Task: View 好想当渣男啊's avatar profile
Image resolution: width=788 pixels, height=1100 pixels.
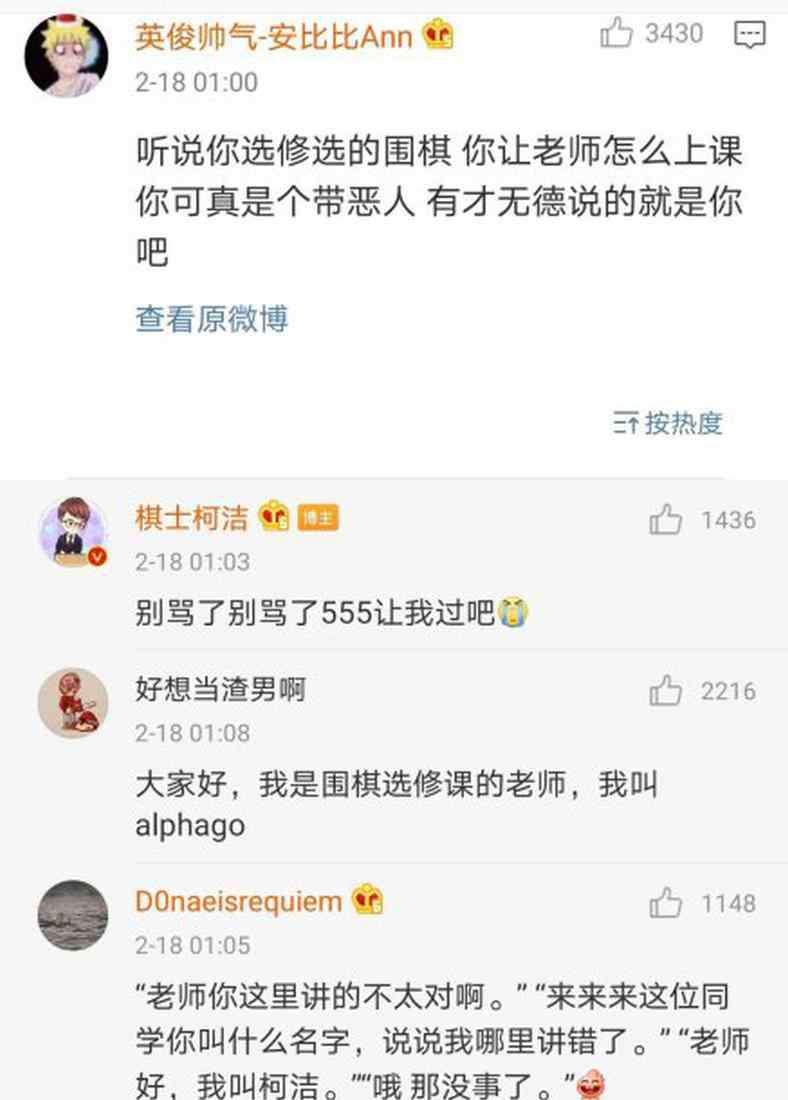Action: (x=72, y=703)
